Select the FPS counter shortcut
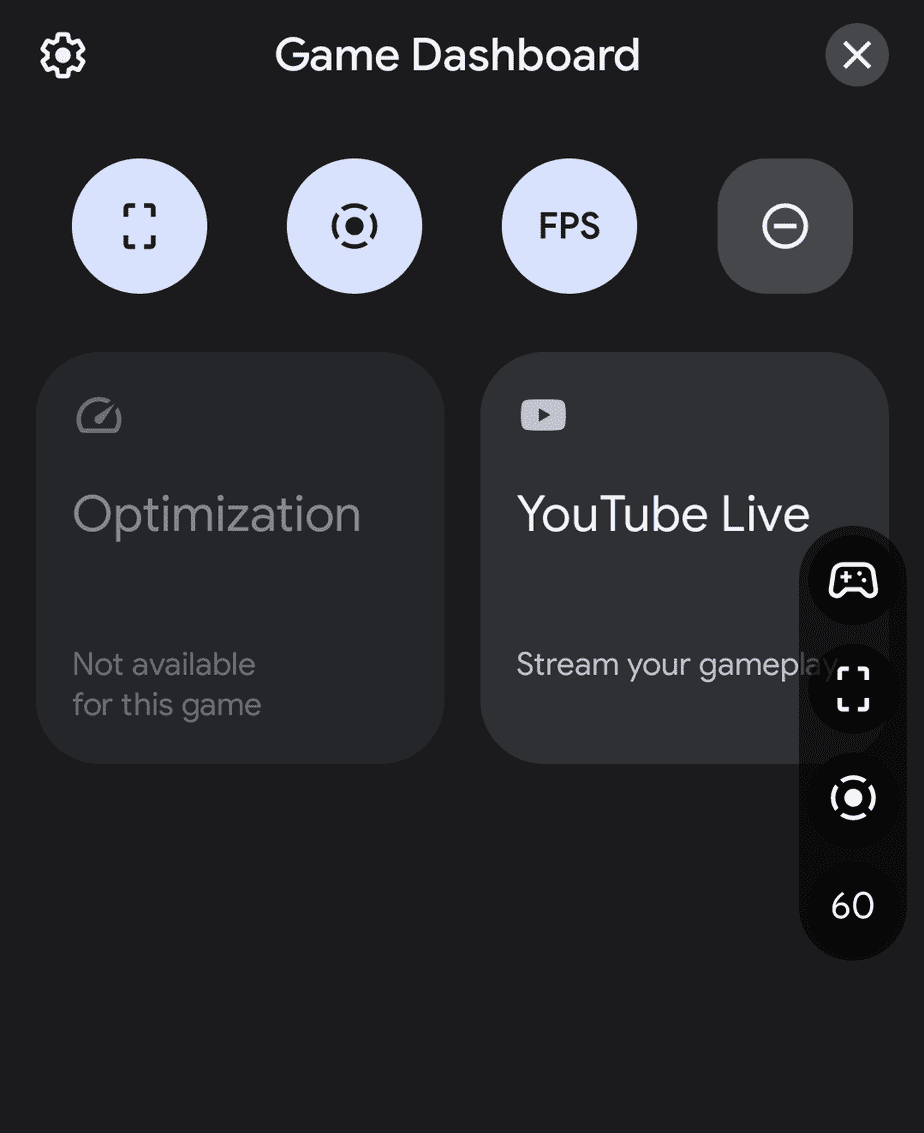Screen dimensions: 924x1133 (x=570, y=226)
